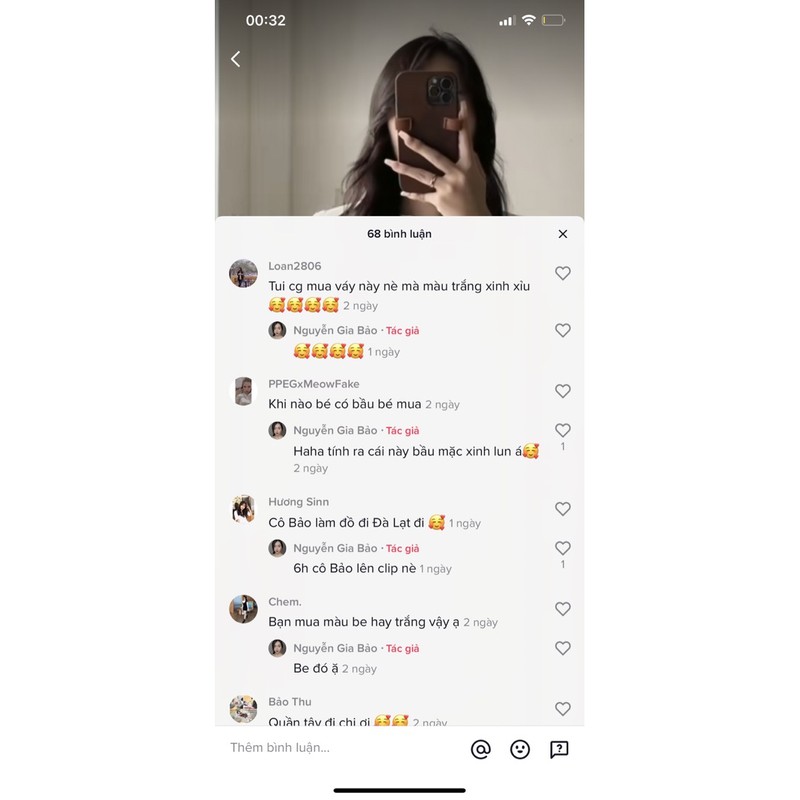Close the 68 bình luận comments panel
The width and height of the screenshot is (800, 800).
pyautogui.click(x=562, y=234)
